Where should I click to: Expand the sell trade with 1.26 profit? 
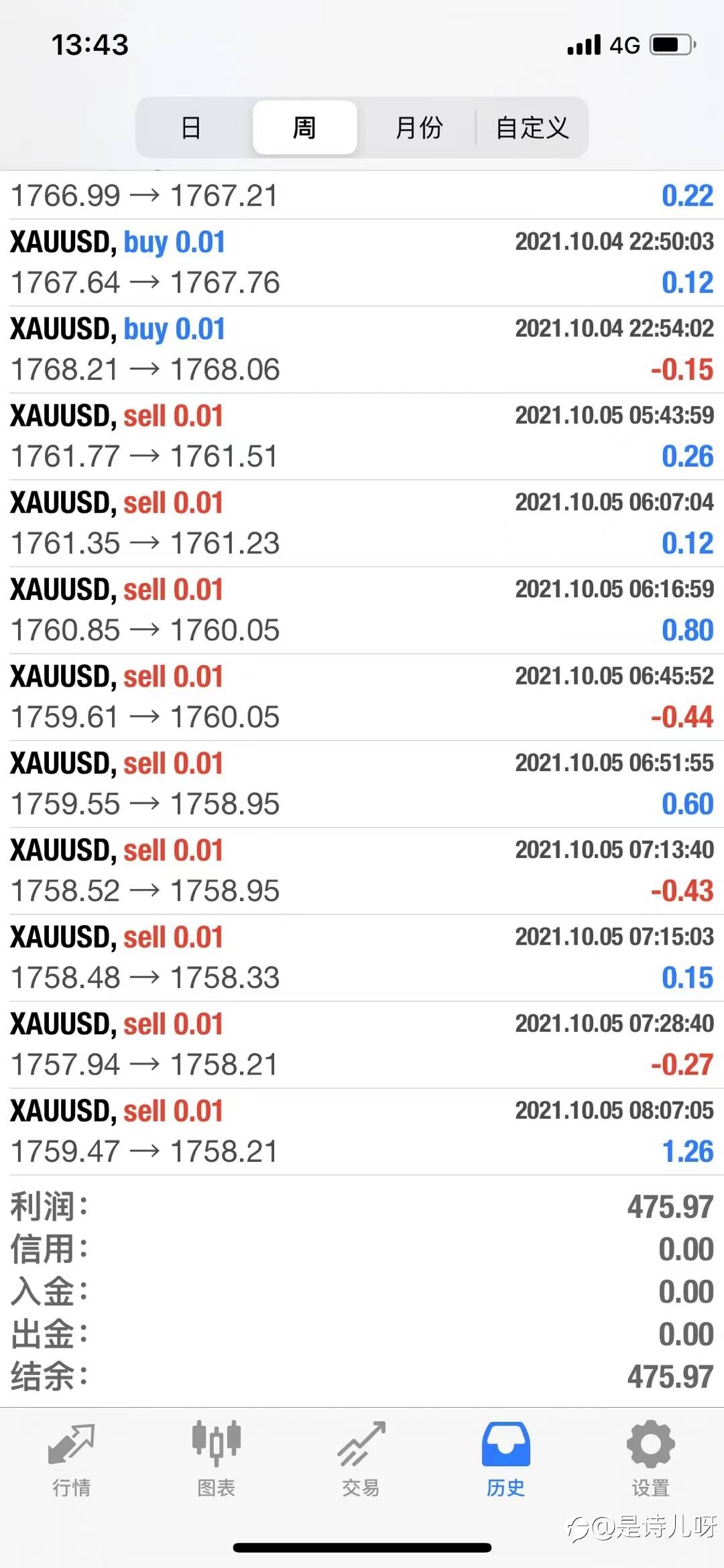click(x=362, y=1132)
